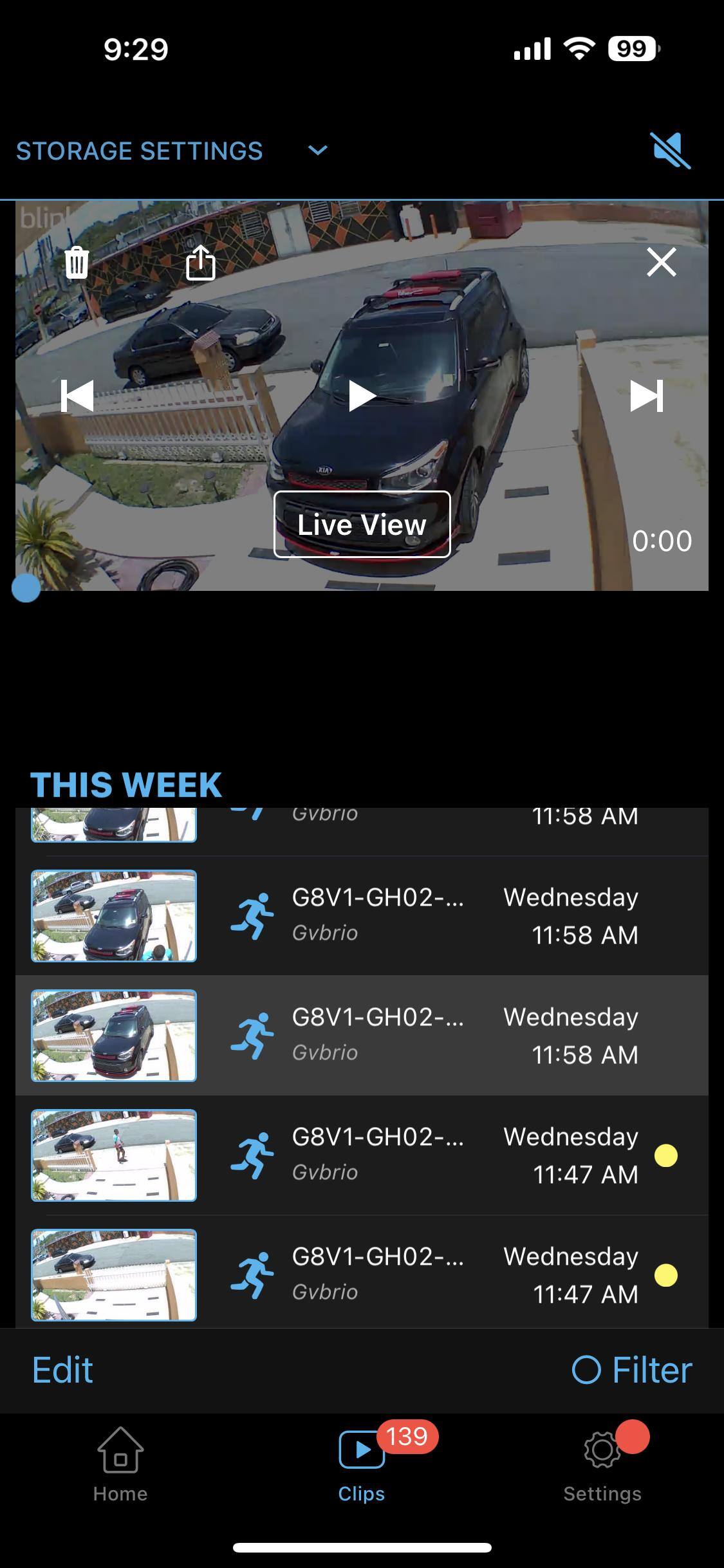The height and width of the screenshot is (1568, 724).
Task: Close the video player
Action: pyautogui.click(x=661, y=262)
